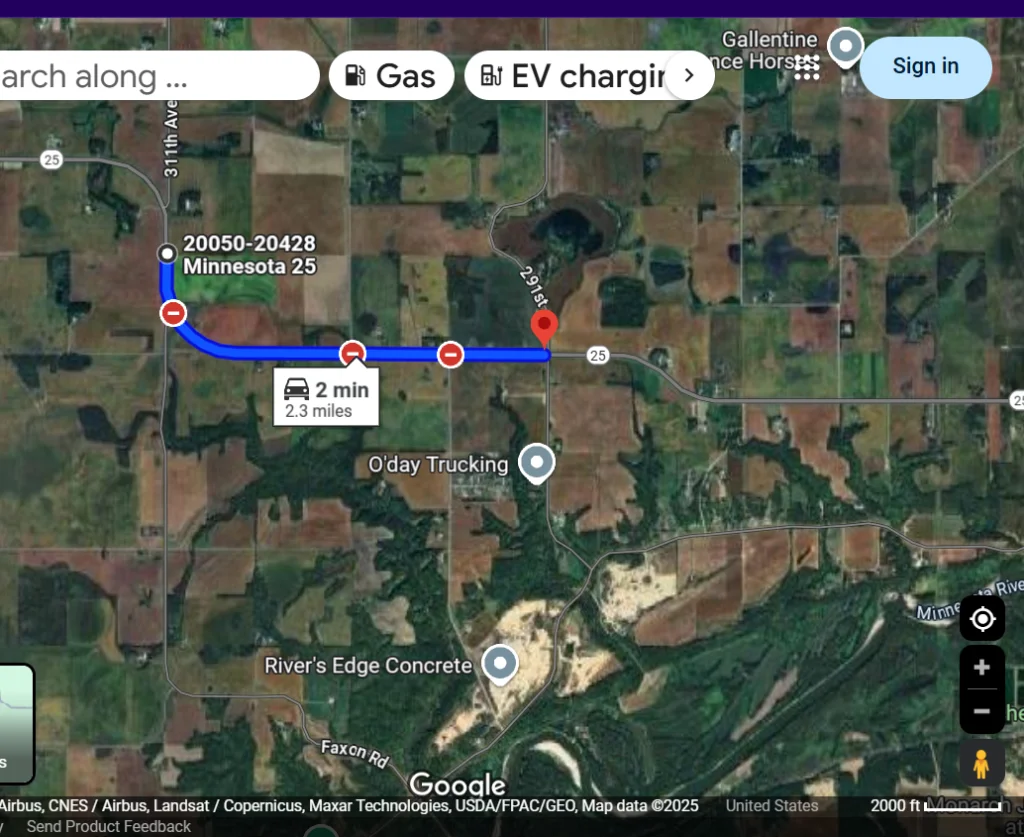Open the Send Product Feedback link
1024x837 pixels.
pos(108,827)
